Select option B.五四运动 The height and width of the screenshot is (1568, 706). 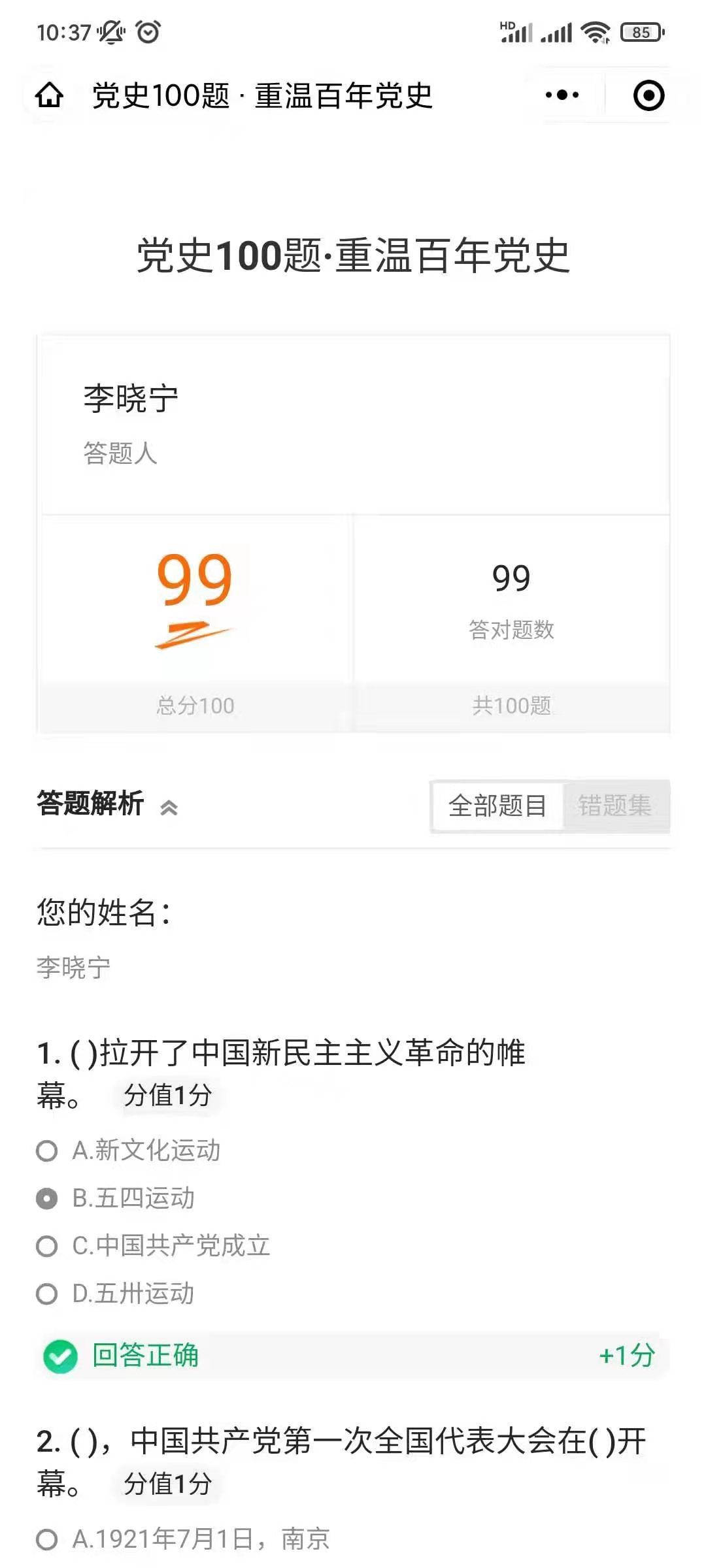coord(116,1198)
